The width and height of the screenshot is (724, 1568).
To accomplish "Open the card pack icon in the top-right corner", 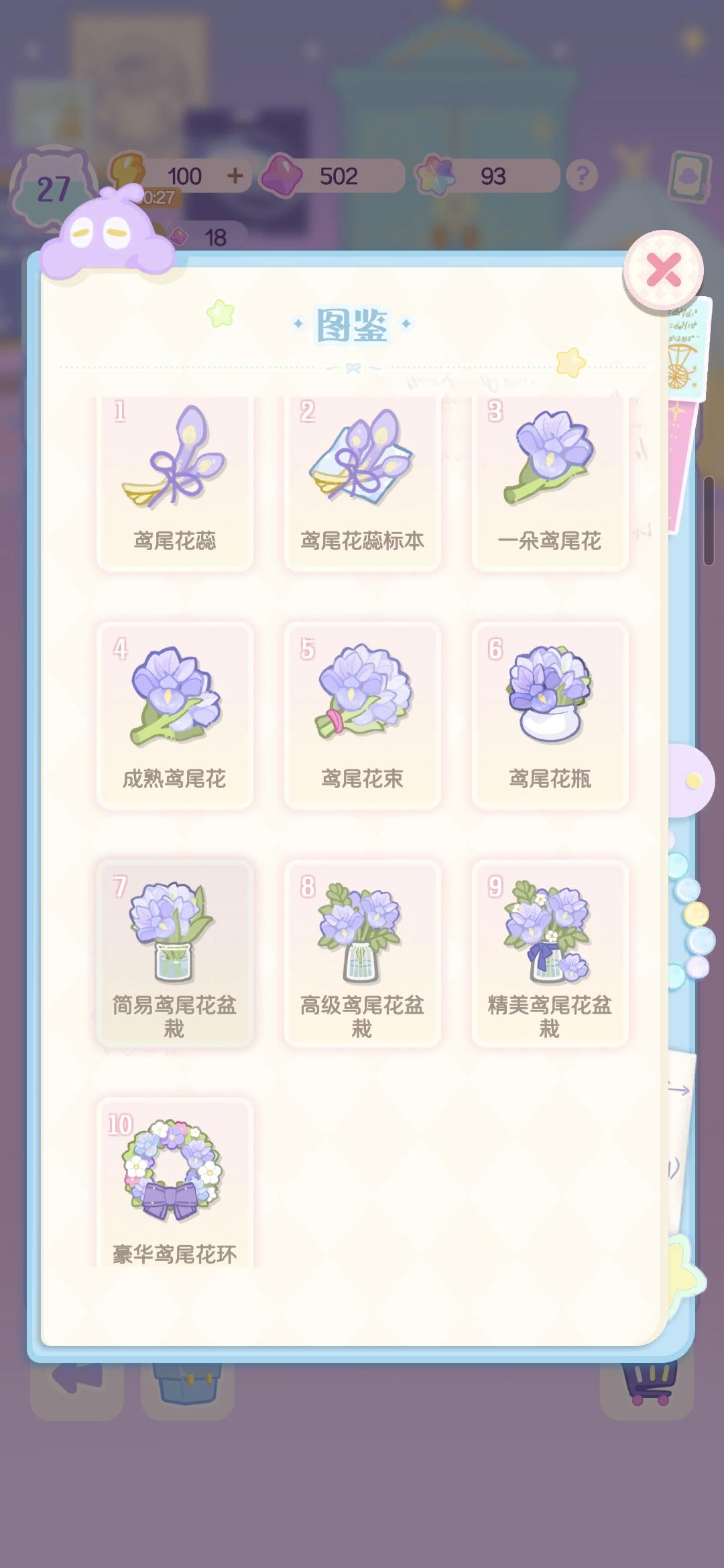I will (x=688, y=177).
